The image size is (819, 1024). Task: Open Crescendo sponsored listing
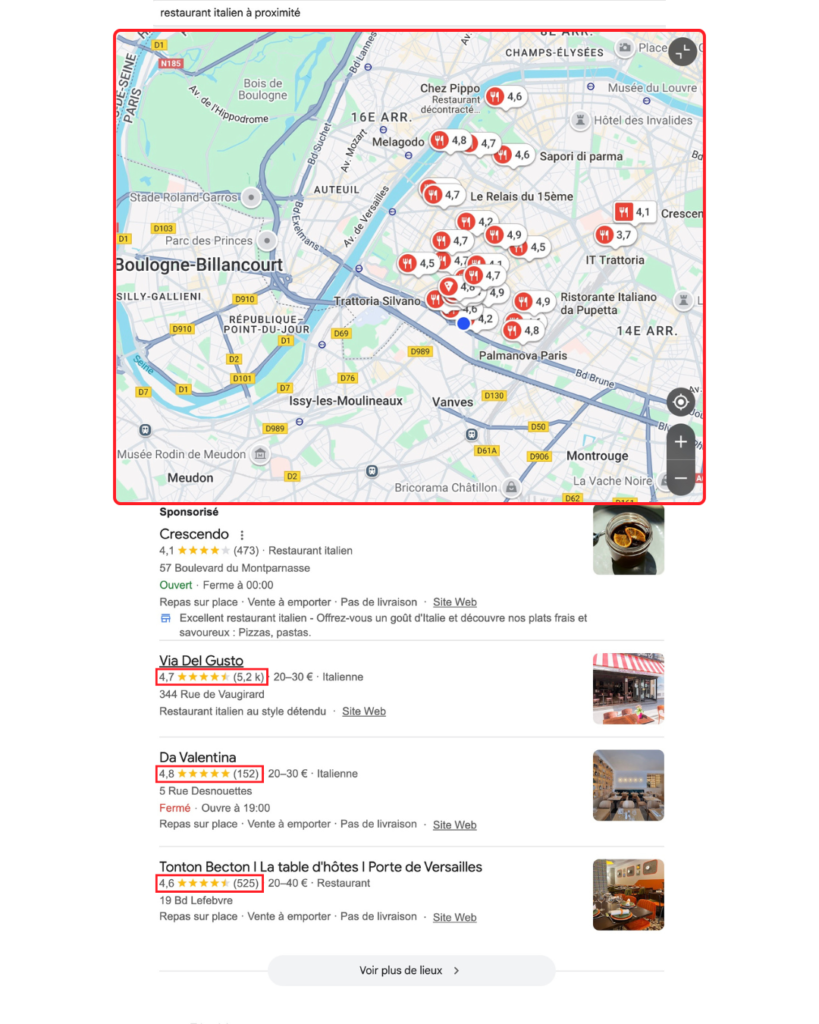pyautogui.click(x=194, y=534)
